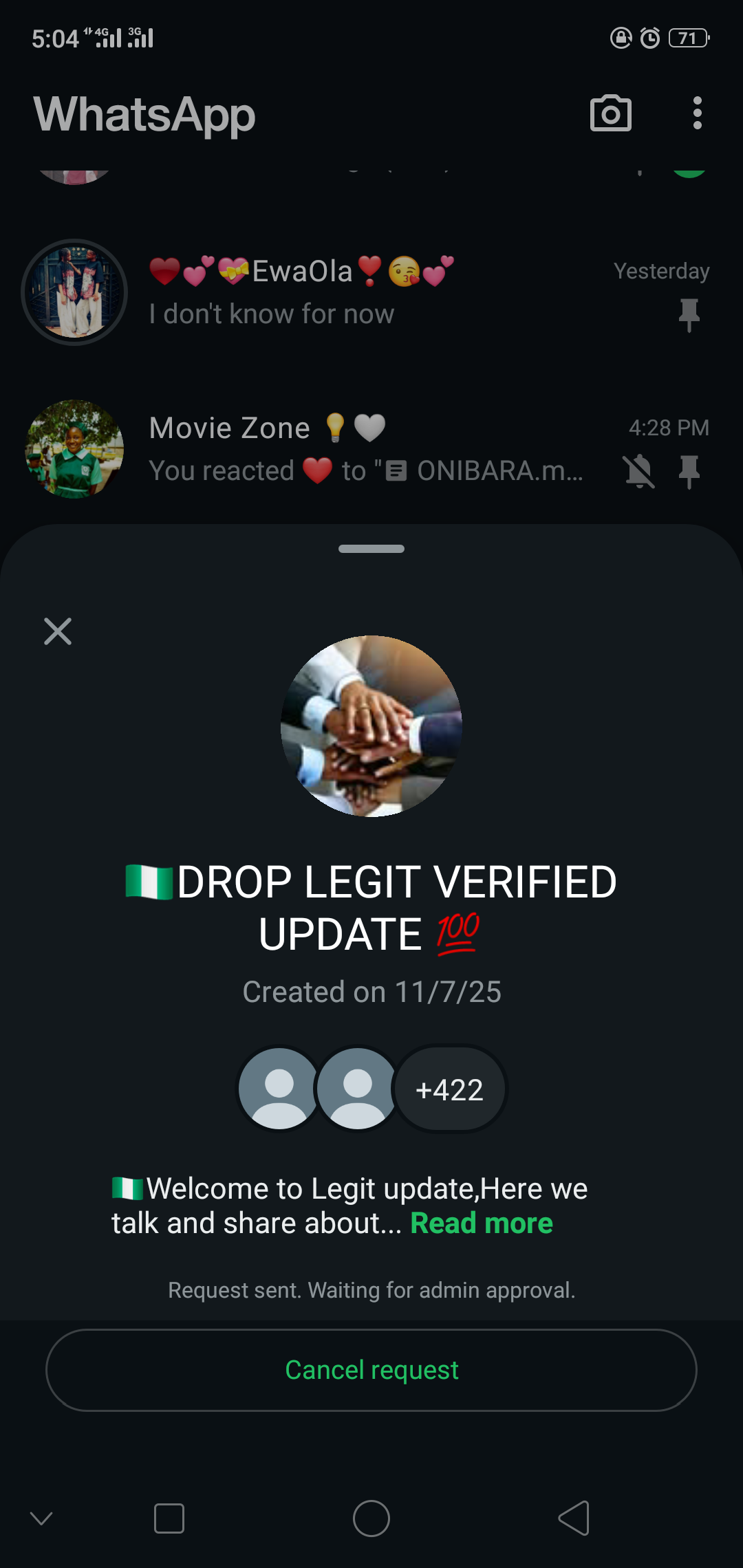Go back using system navigation

pyautogui.click(x=574, y=1518)
